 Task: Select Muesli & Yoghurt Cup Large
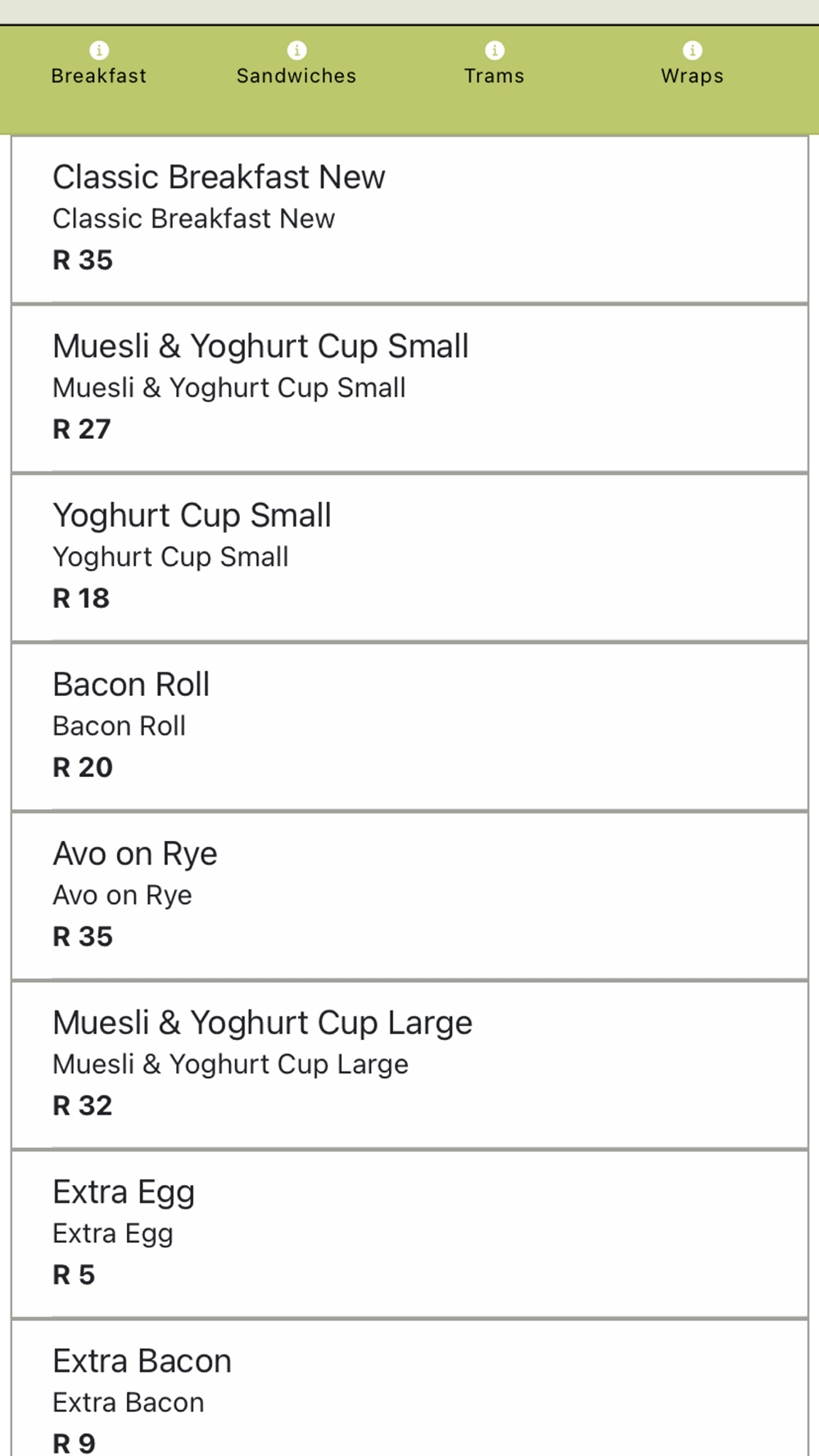pos(409,1065)
